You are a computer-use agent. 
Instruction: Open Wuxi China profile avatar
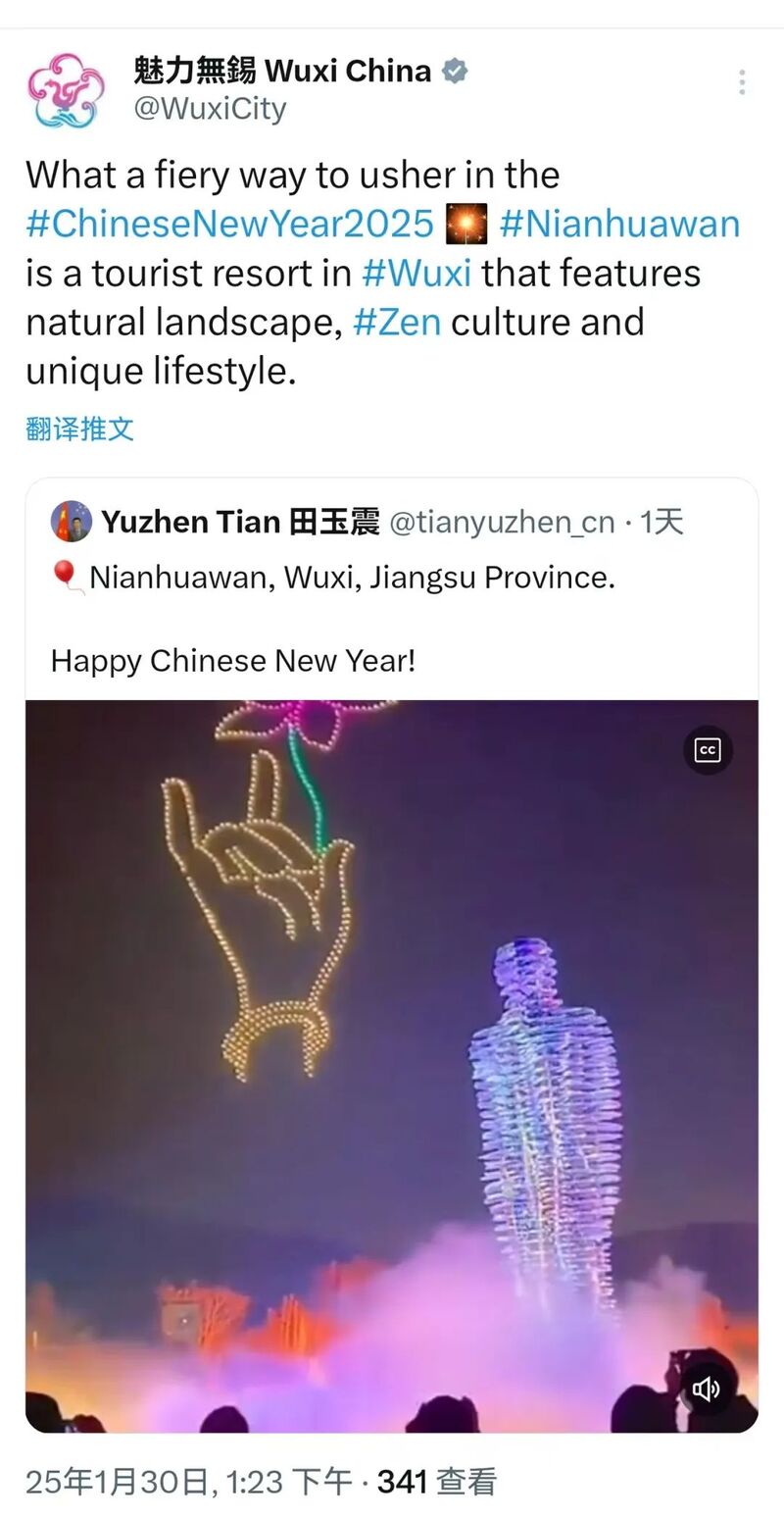[x=66, y=89]
